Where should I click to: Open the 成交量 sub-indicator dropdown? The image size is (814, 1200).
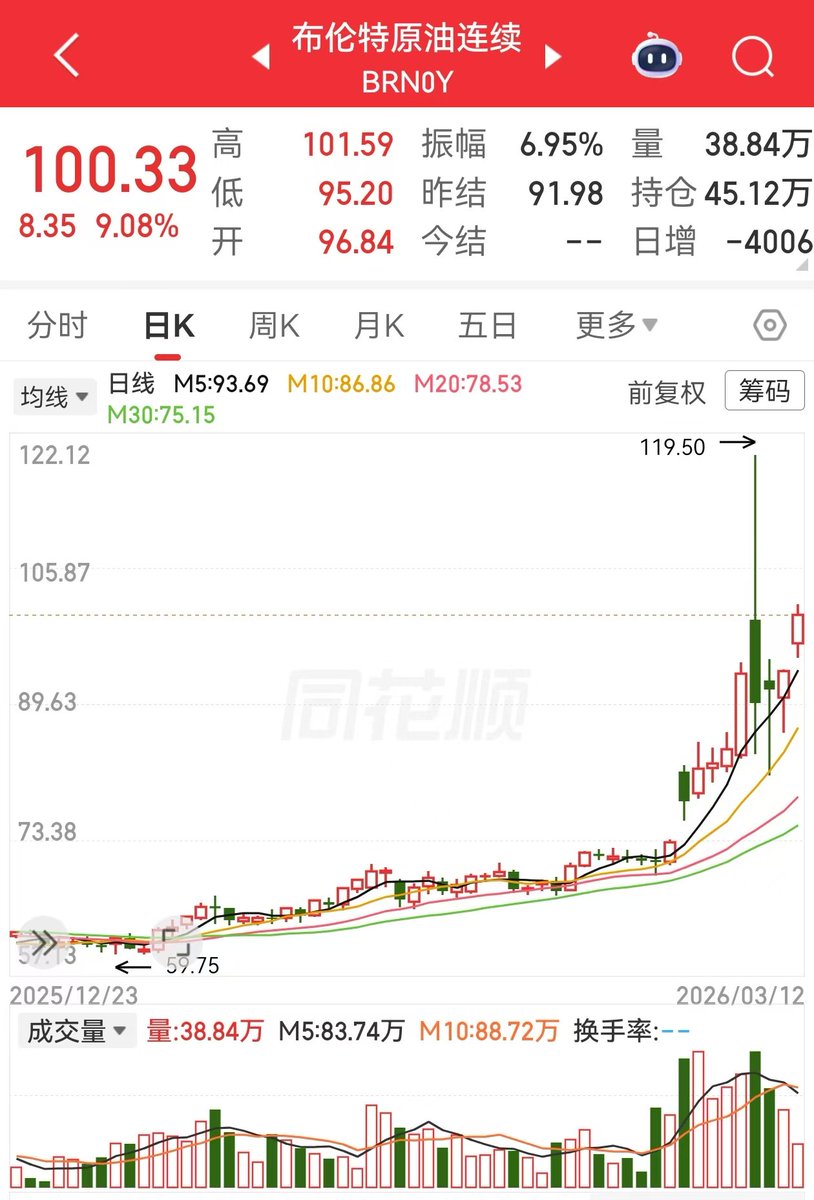click(76, 1031)
